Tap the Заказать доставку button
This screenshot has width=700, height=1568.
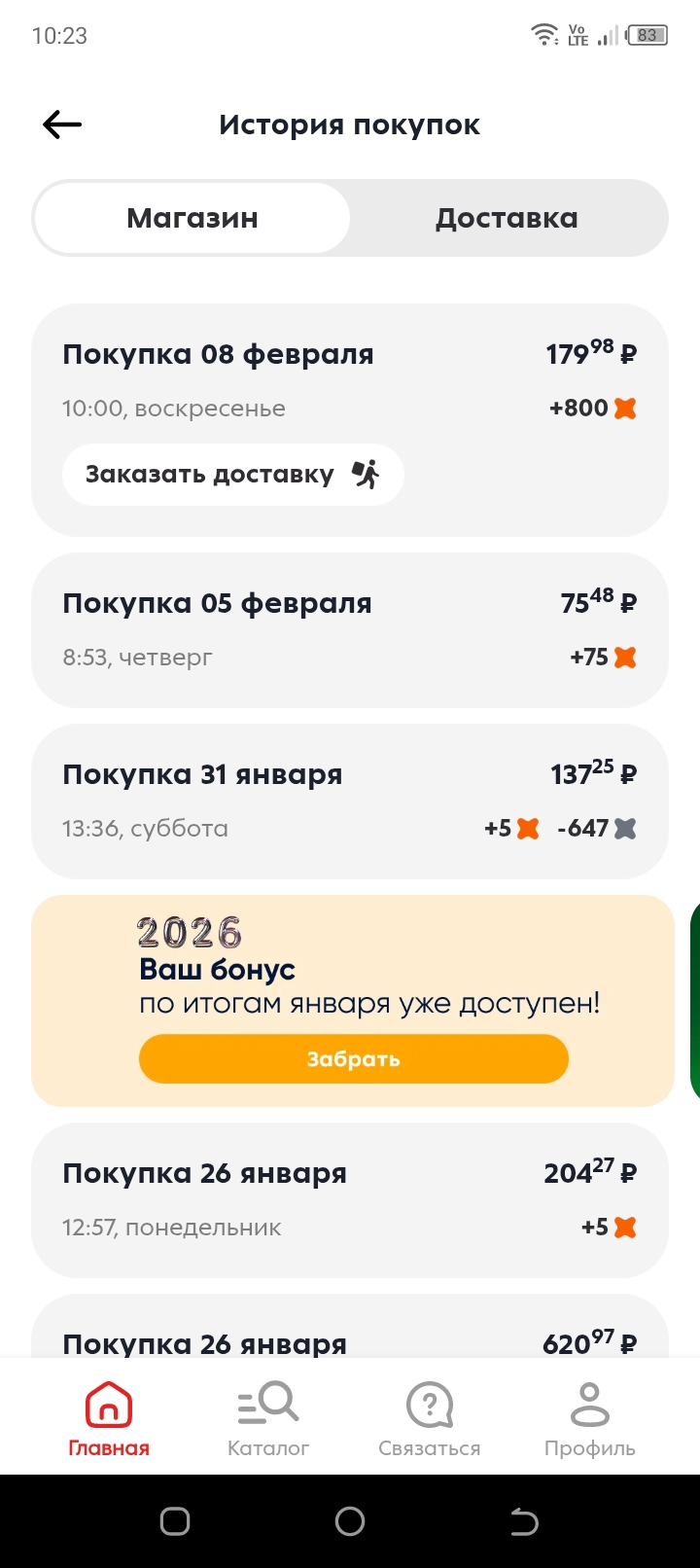point(232,475)
